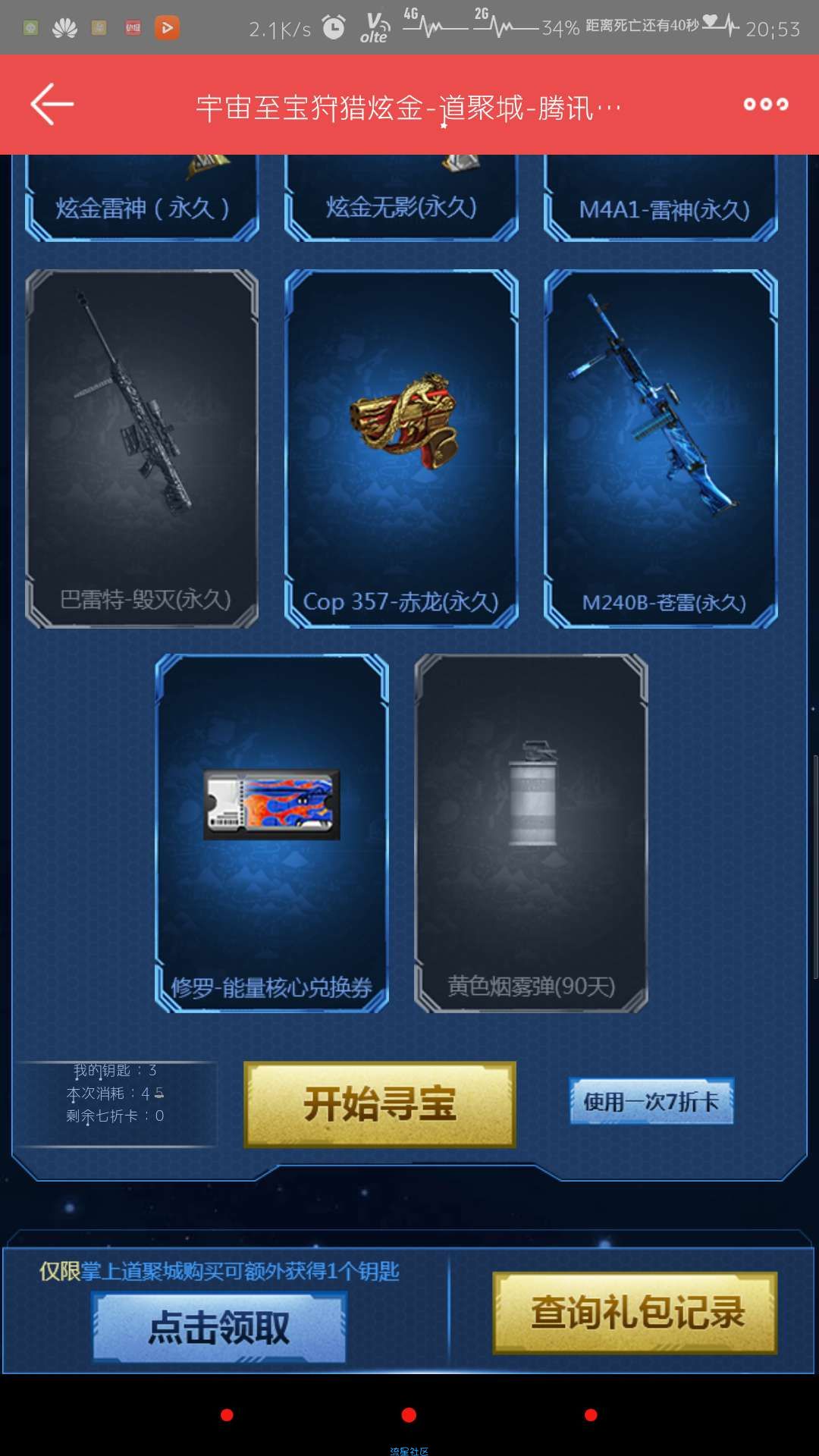Select the 巴雷特-毁灭 prize card
The height and width of the screenshot is (1456, 819).
pyautogui.click(x=142, y=449)
